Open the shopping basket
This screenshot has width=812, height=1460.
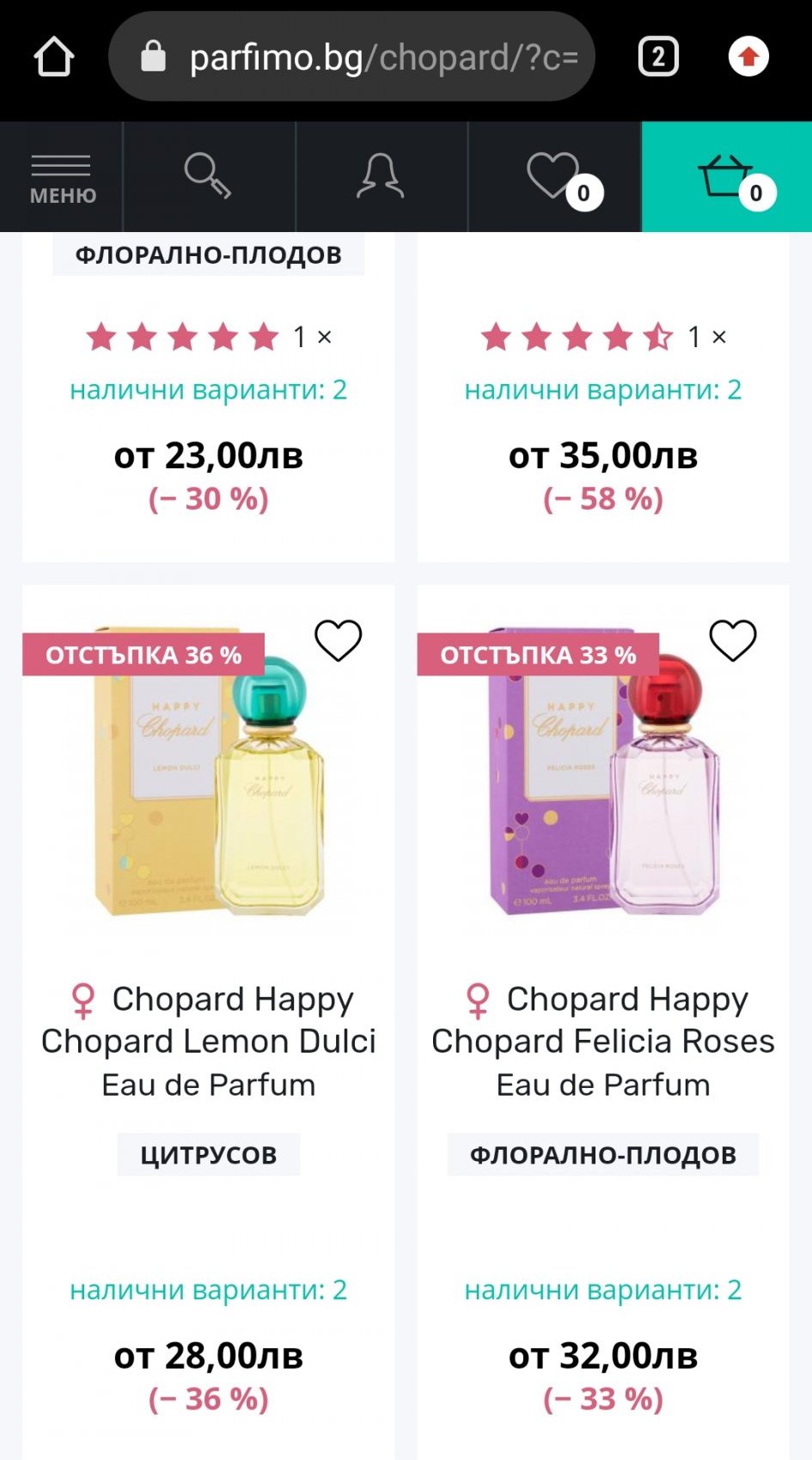(x=727, y=177)
